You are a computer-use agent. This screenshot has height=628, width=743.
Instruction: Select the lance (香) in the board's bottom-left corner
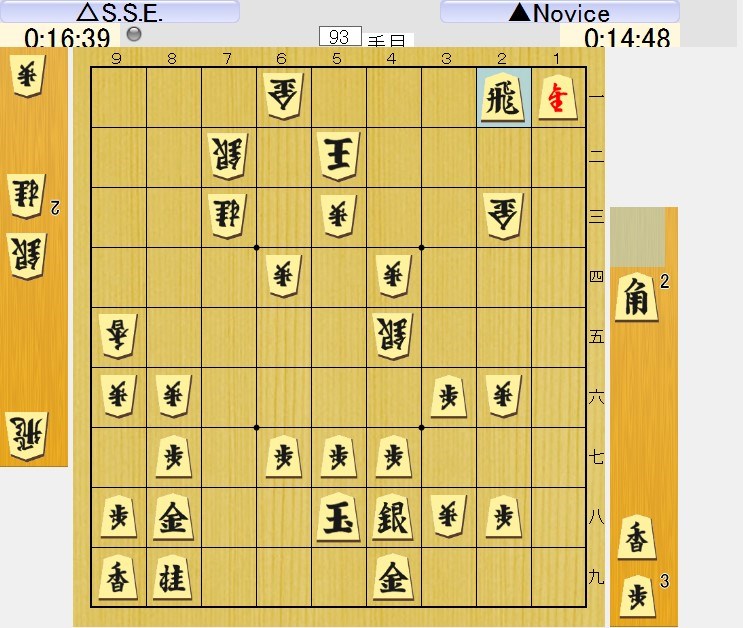click(x=118, y=575)
